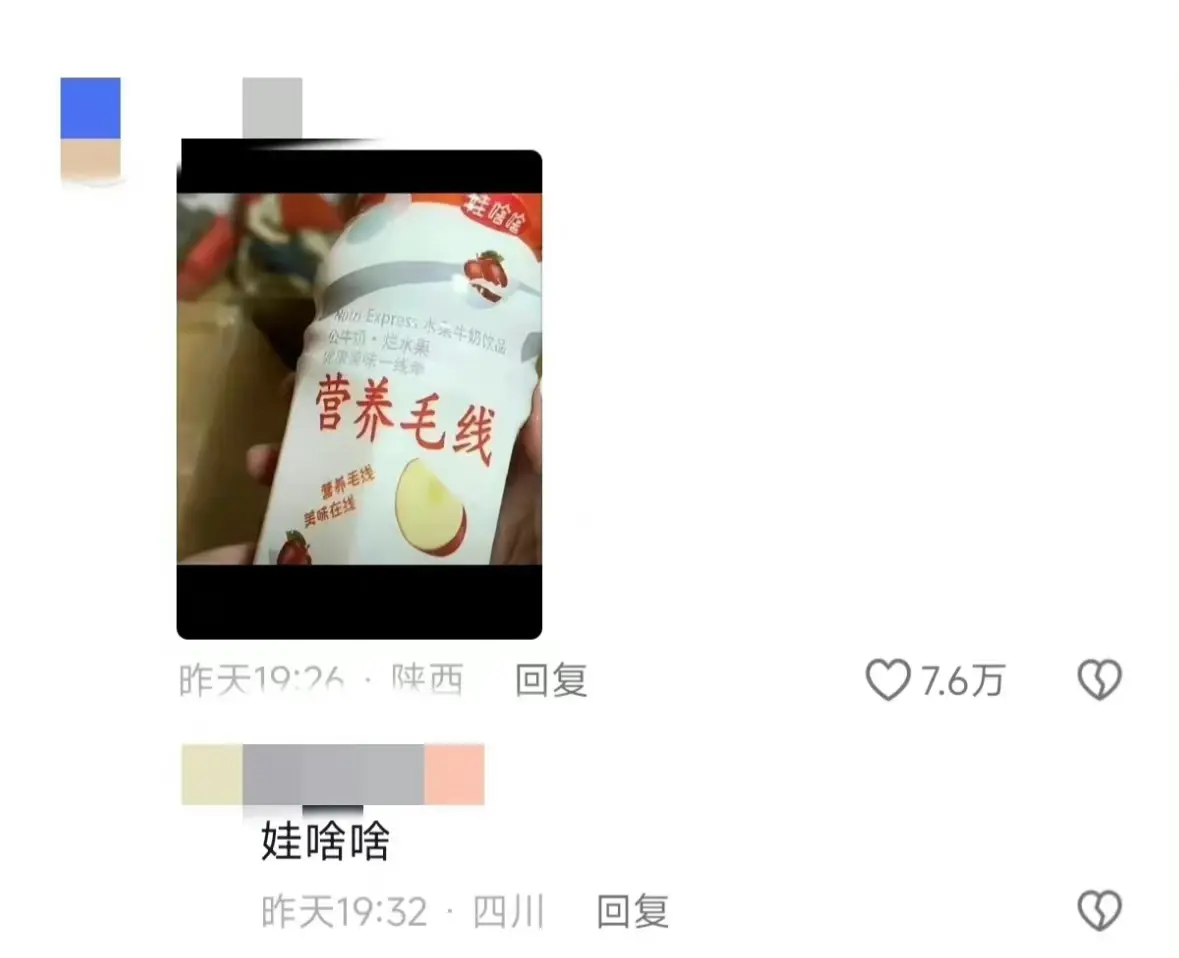This screenshot has height=958, width=1179.
Task: Tap 回复 under the 娃啥啥 comment
Action: (632, 912)
